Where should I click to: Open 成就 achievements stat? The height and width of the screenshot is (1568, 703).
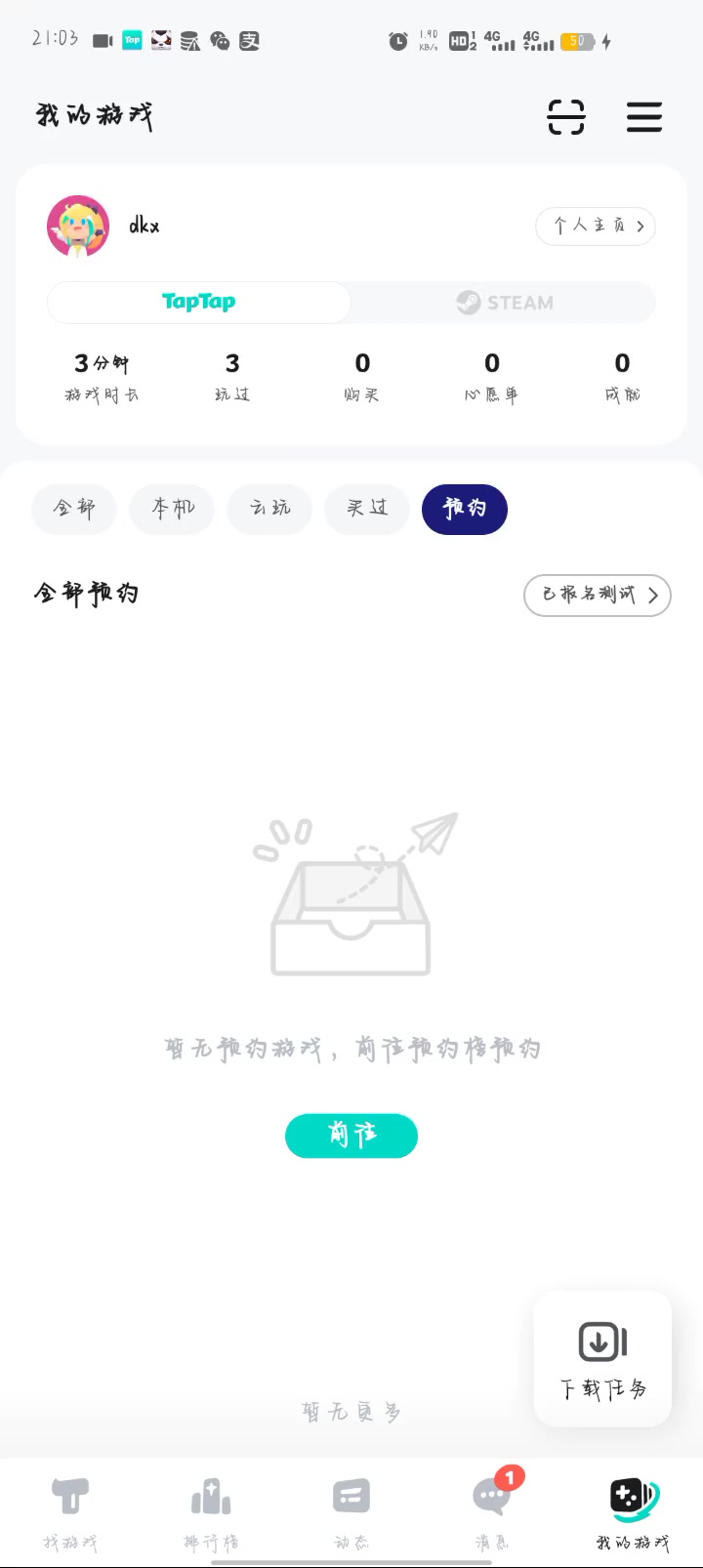pos(622,377)
